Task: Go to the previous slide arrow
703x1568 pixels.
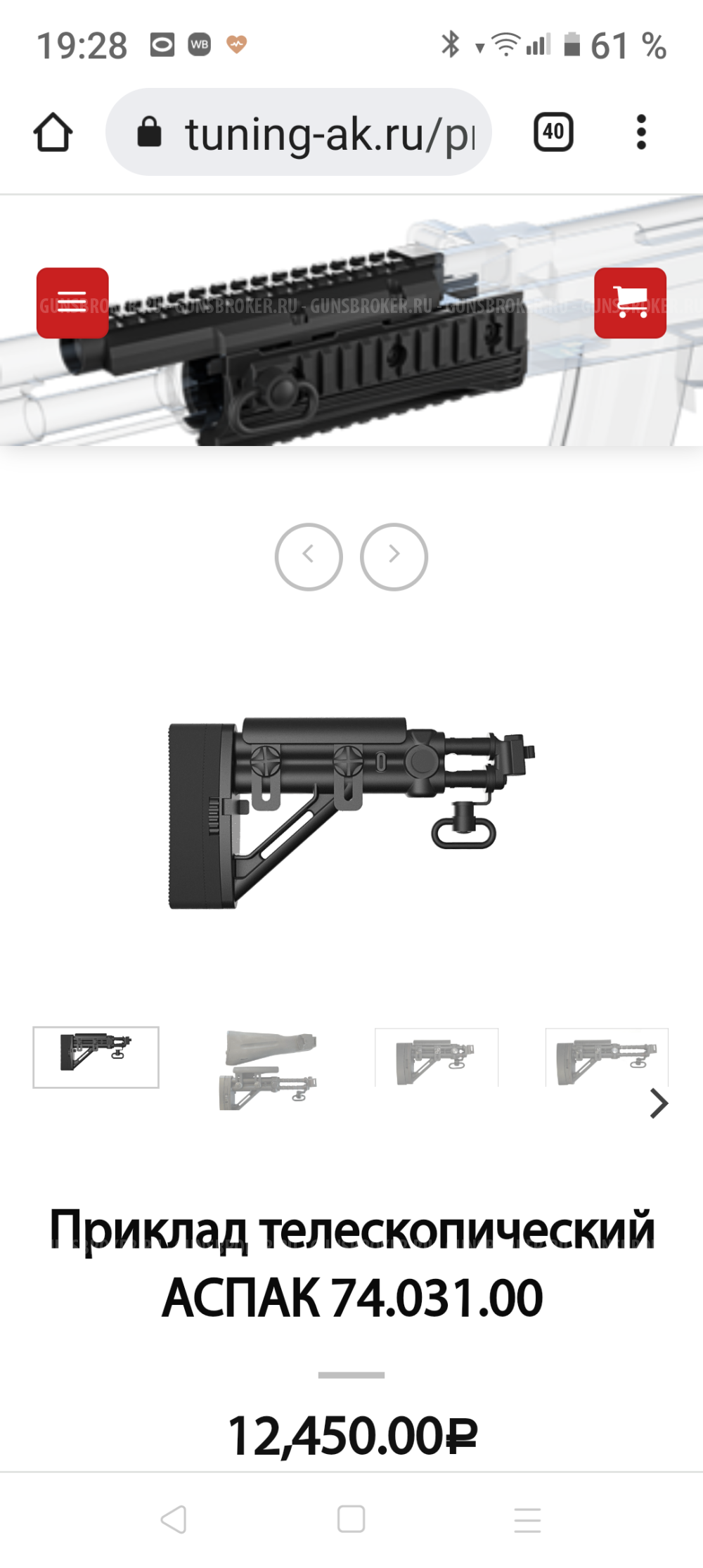Action: point(309,556)
